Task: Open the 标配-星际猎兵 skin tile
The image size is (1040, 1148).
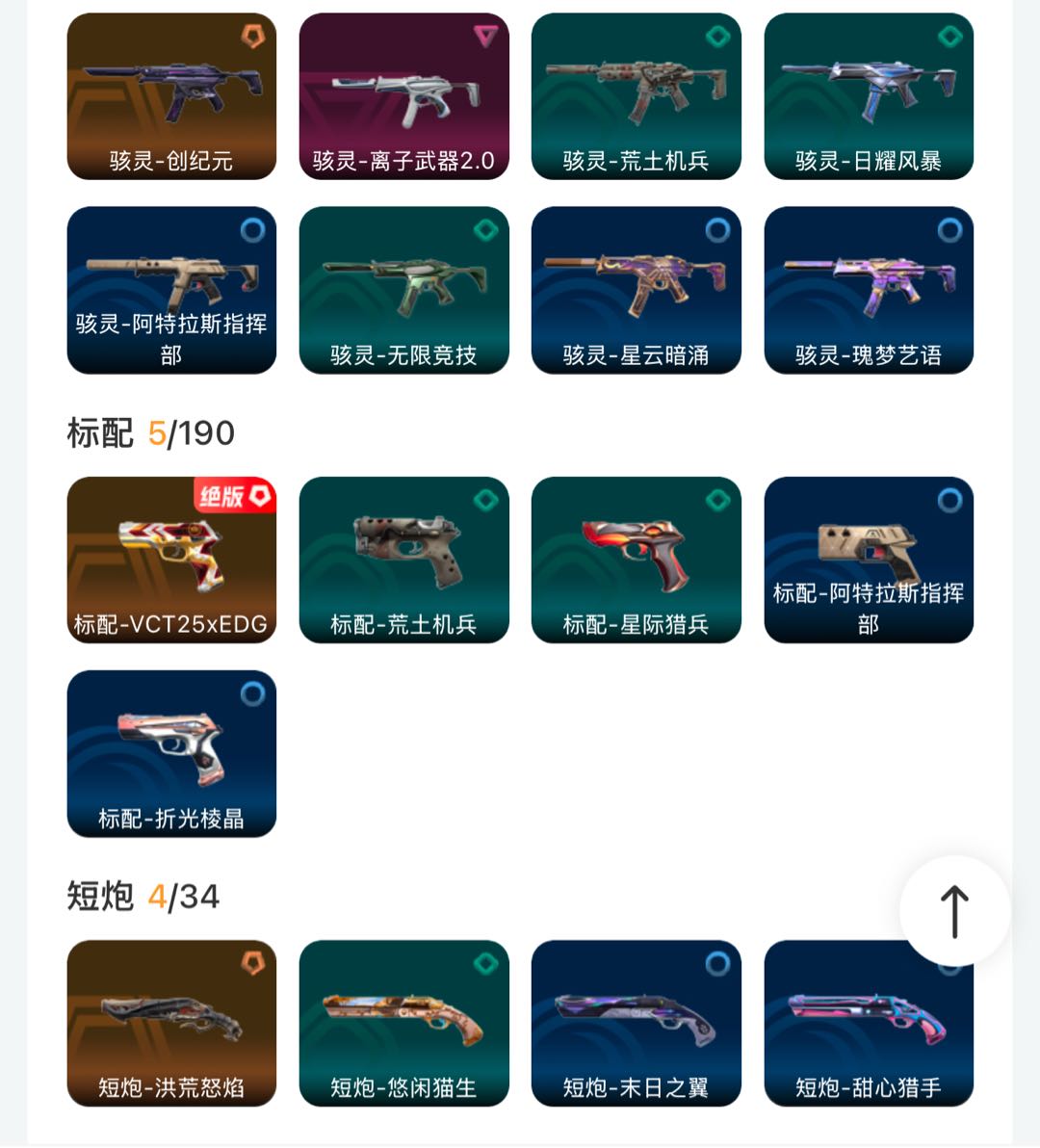Action: pos(636,560)
